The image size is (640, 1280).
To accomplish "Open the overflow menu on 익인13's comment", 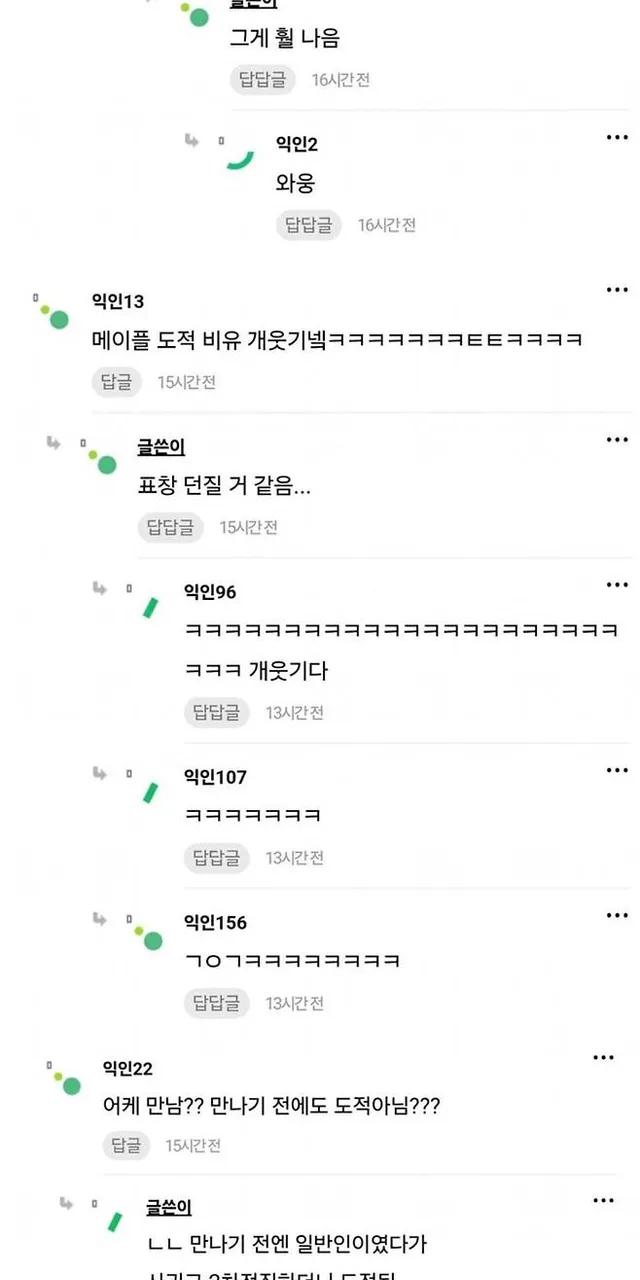I will pyautogui.click(x=617, y=291).
